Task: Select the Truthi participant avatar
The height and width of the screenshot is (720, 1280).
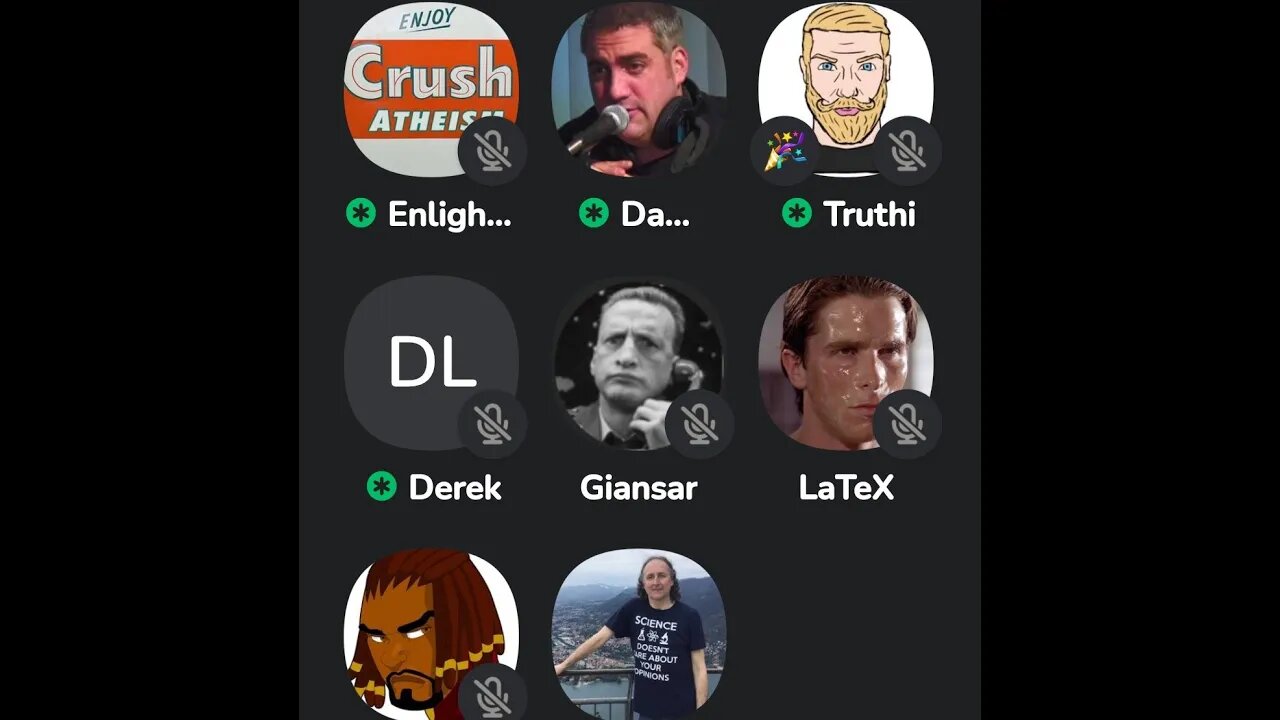Action: 846,90
